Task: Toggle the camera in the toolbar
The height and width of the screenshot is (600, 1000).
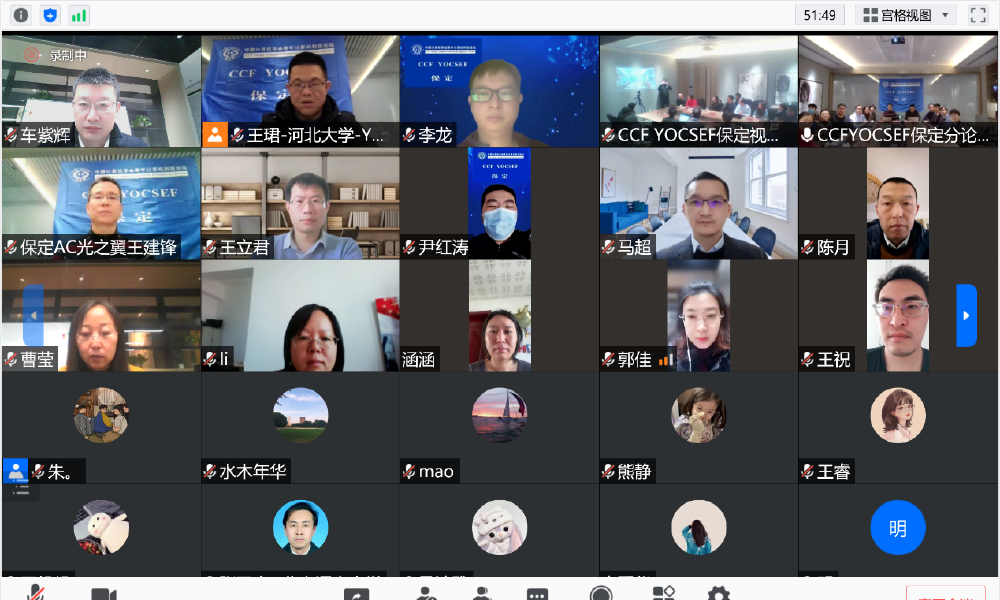Action: click(104, 594)
